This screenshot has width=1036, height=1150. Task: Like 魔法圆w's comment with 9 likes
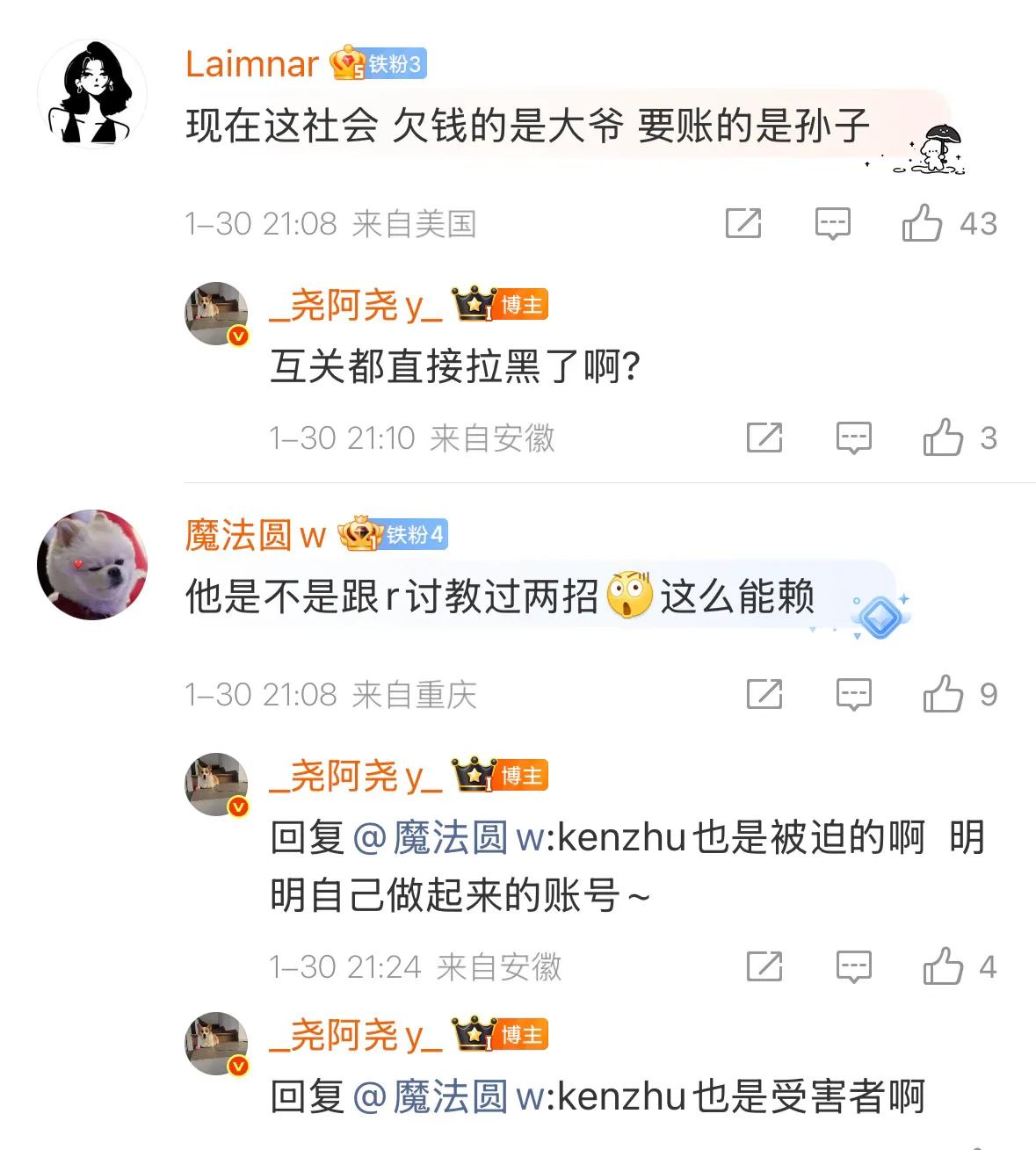pyautogui.click(x=943, y=694)
